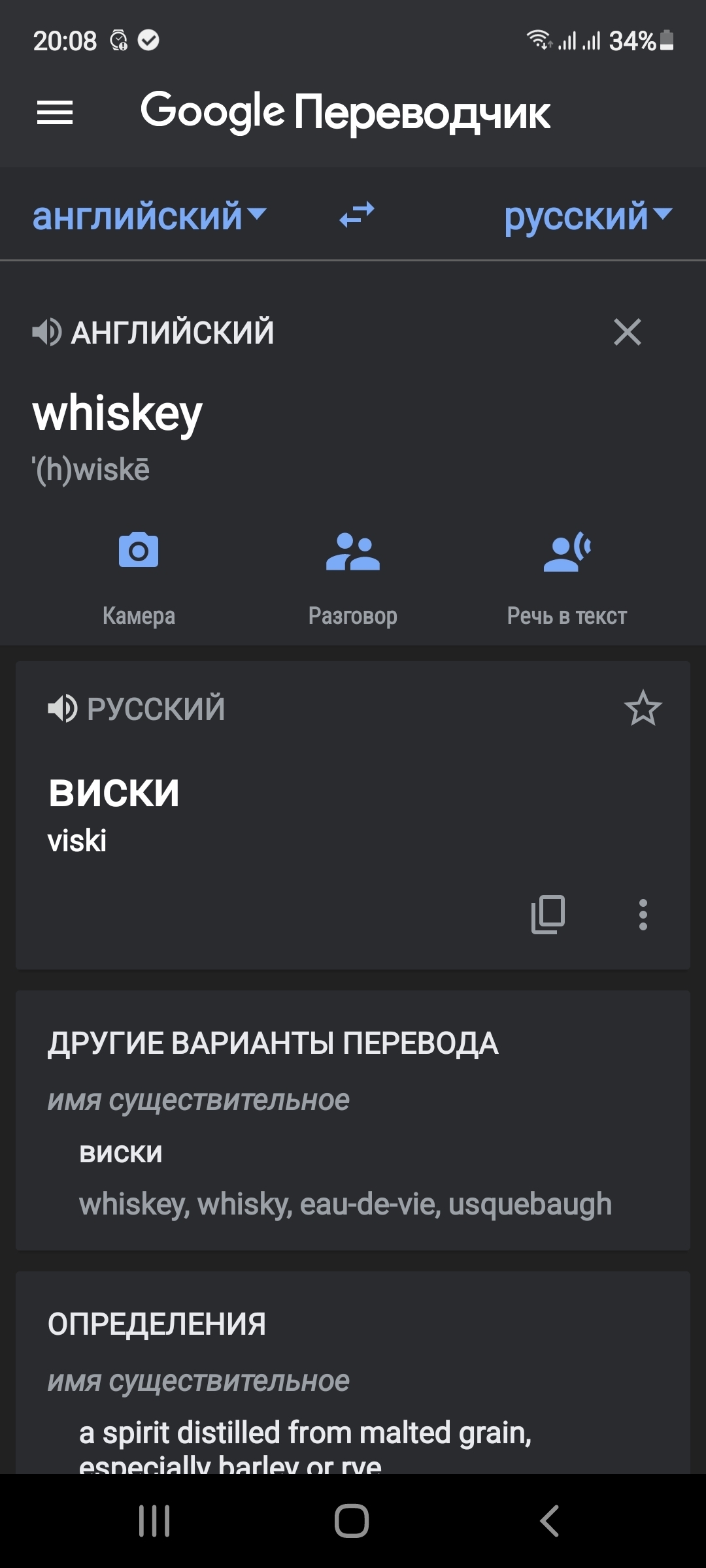The image size is (706, 1568).
Task: Copy the виски translation to the clipboard
Action: click(548, 914)
